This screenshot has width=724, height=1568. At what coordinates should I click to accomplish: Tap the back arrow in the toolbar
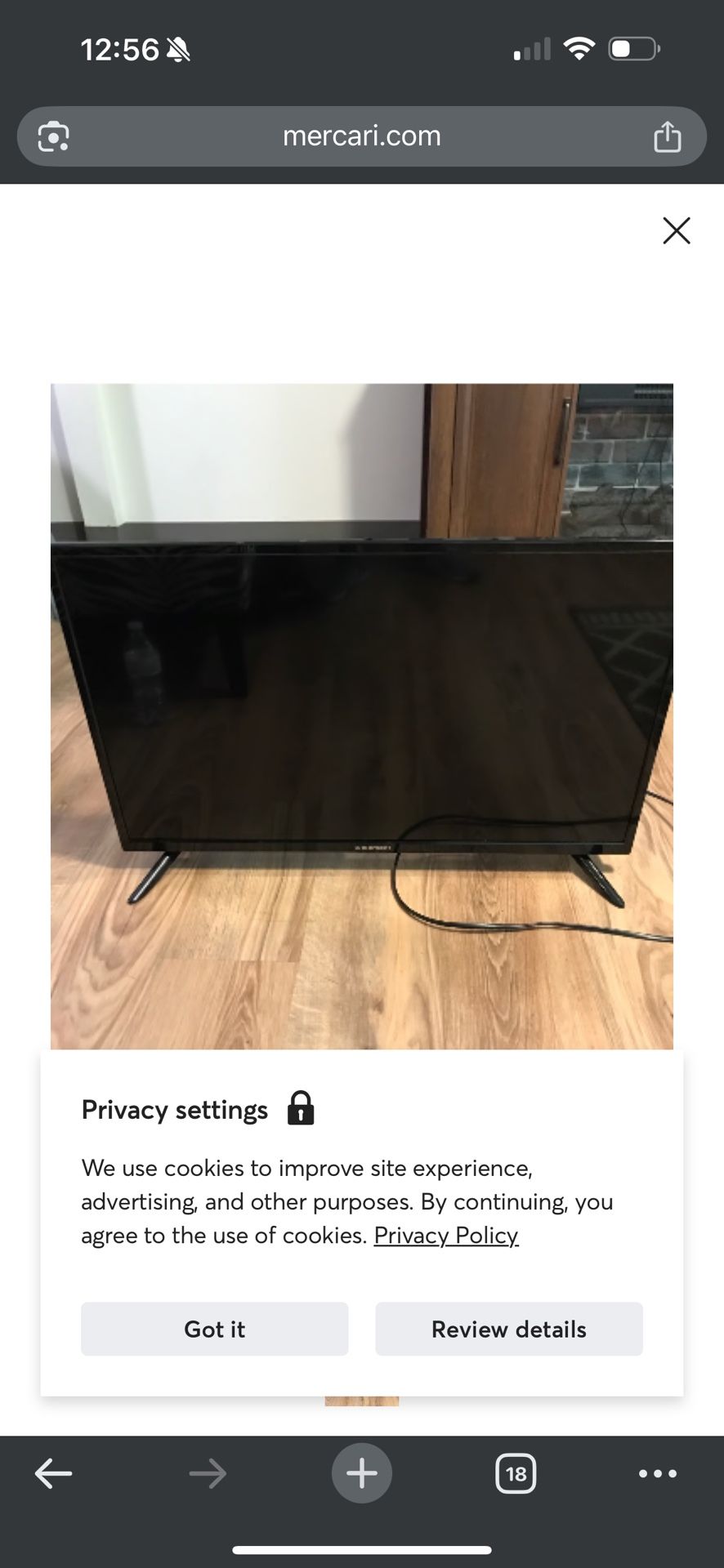(54, 1473)
